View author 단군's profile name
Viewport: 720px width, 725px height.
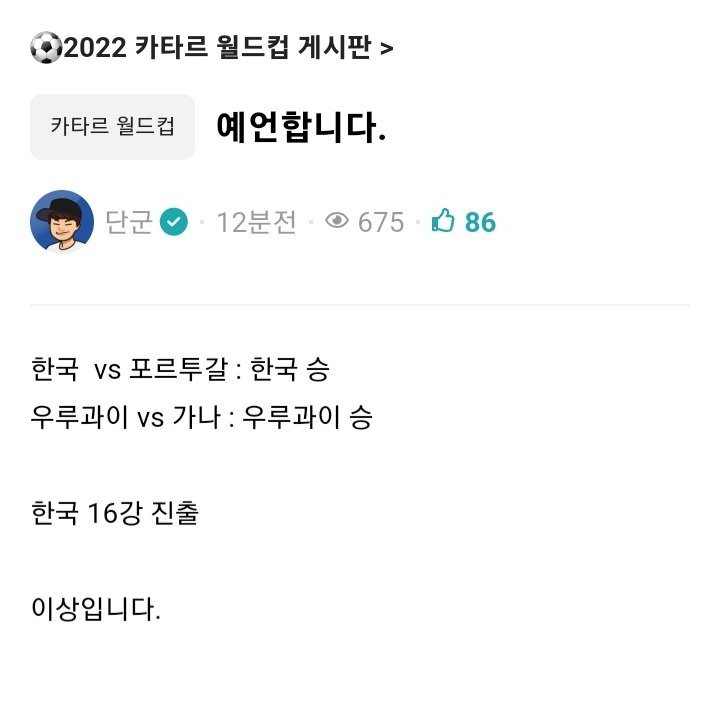[x=129, y=222]
